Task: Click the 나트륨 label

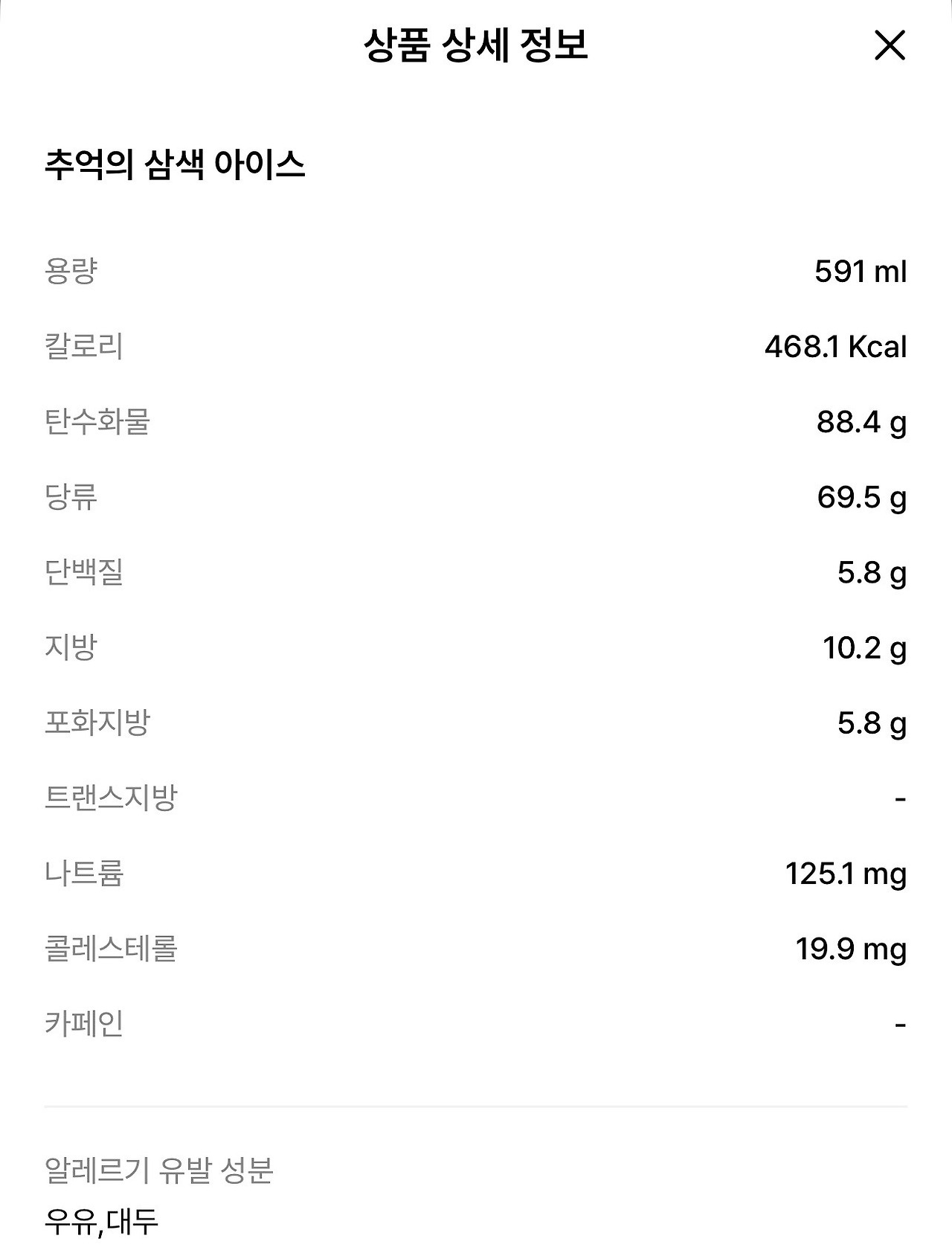Action: click(83, 875)
